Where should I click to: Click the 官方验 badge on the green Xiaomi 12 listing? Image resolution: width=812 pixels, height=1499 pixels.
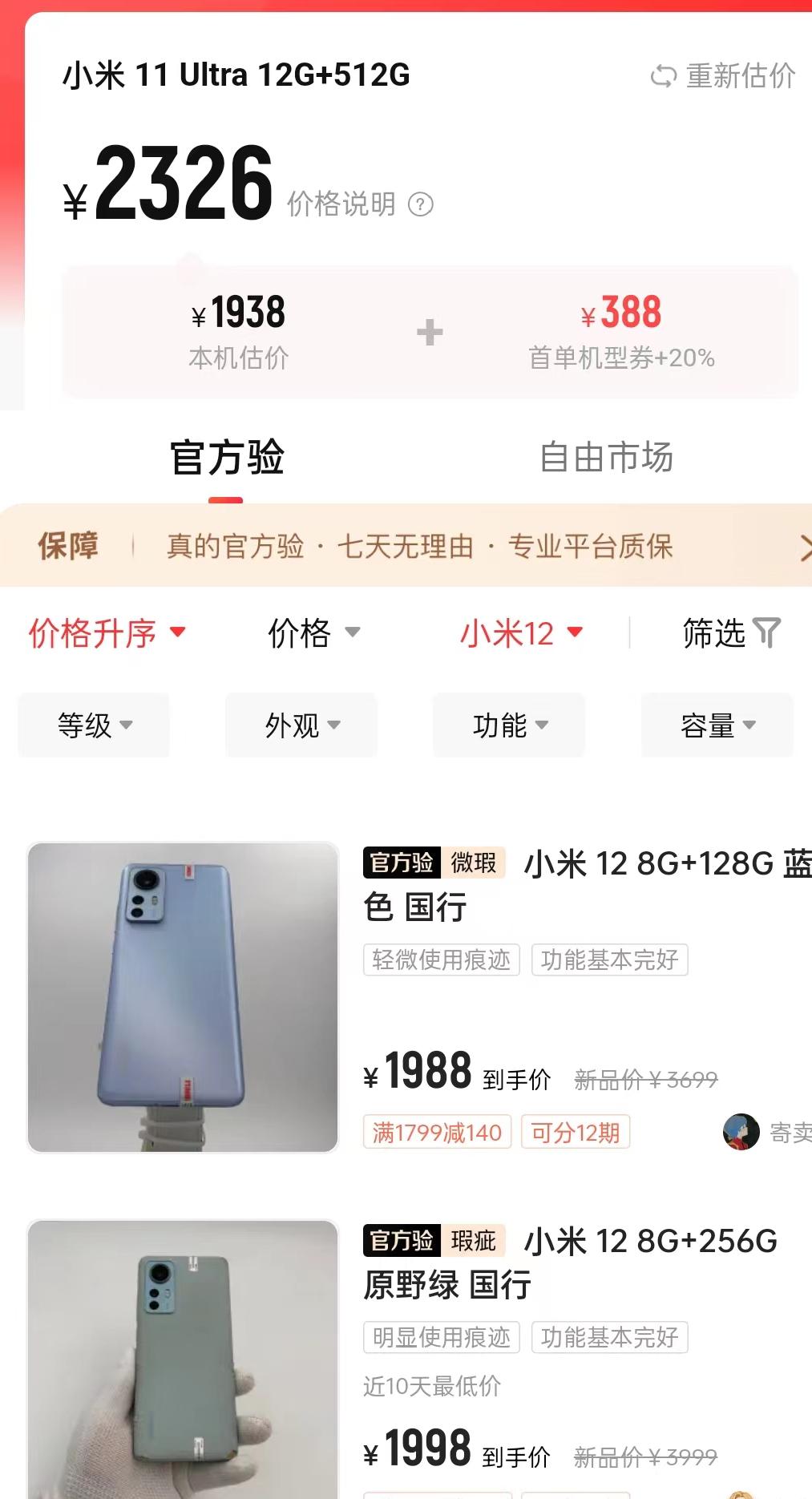[x=402, y=1240]
